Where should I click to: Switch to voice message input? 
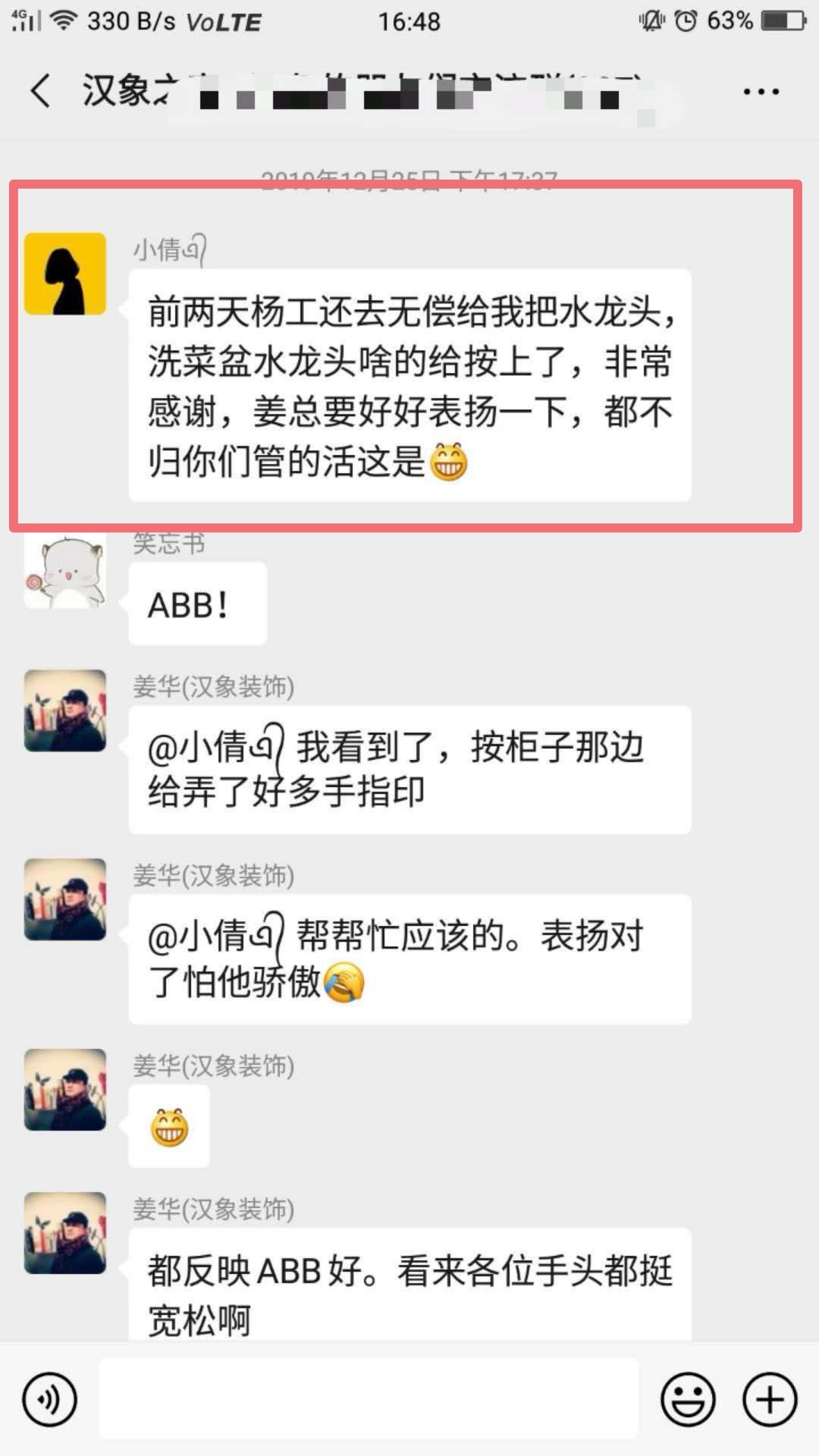click(x=50, y=1399)
